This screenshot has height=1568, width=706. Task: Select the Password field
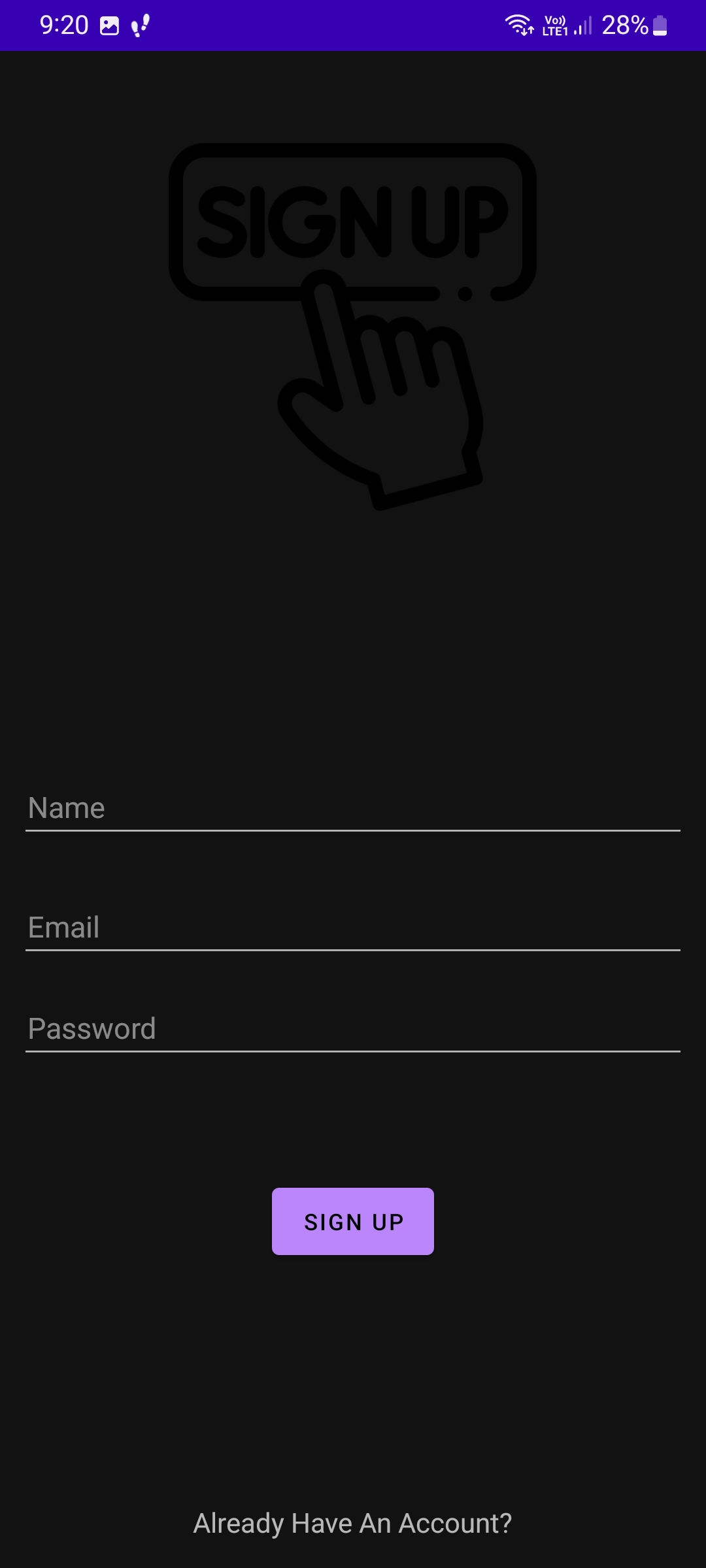pos(353,1029)
